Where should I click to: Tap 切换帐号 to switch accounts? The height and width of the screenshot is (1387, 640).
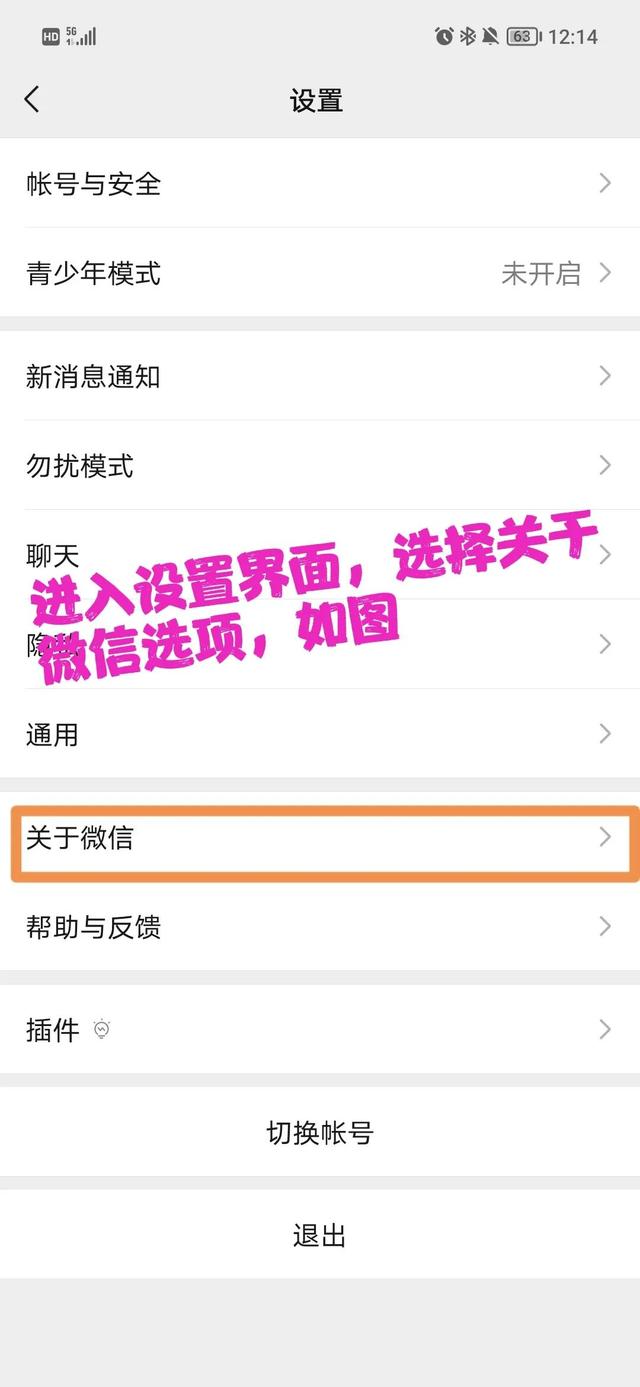[320, 1133]
